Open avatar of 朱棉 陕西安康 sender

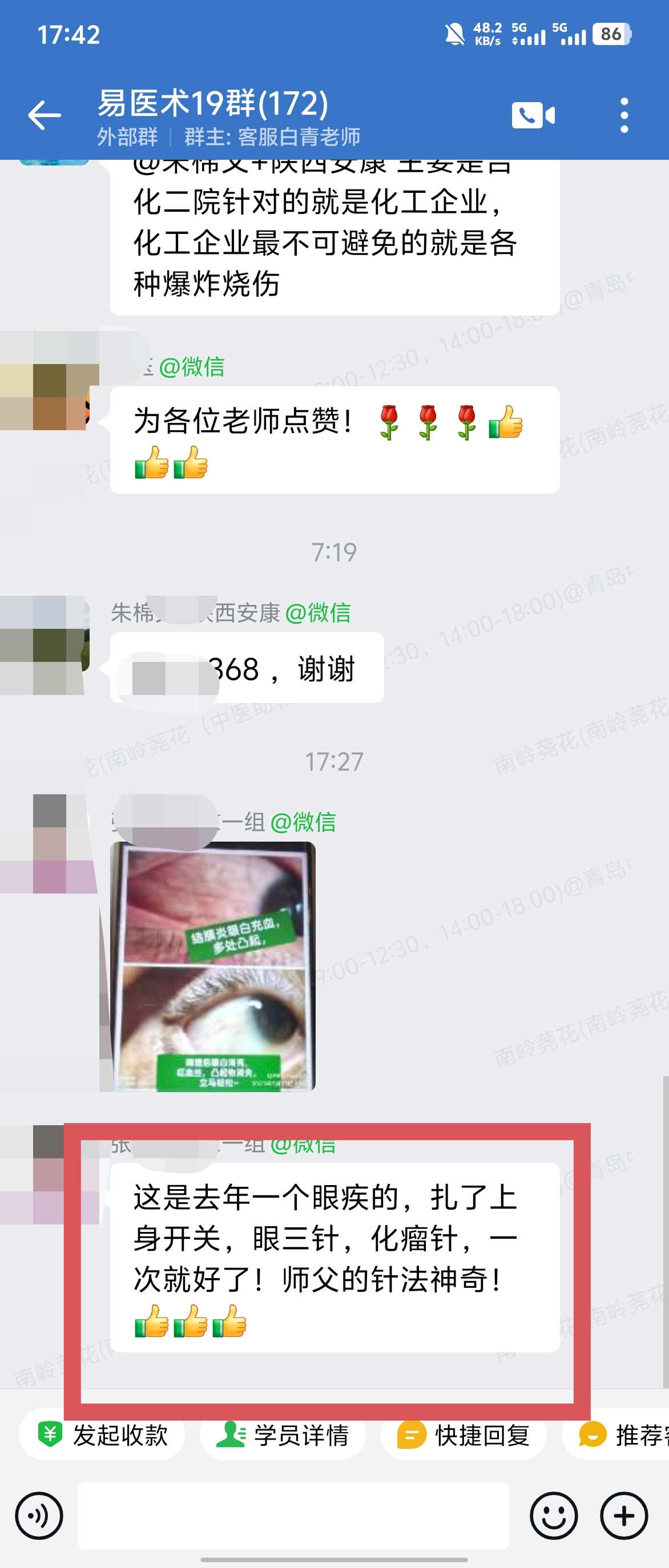pos(46,644)
